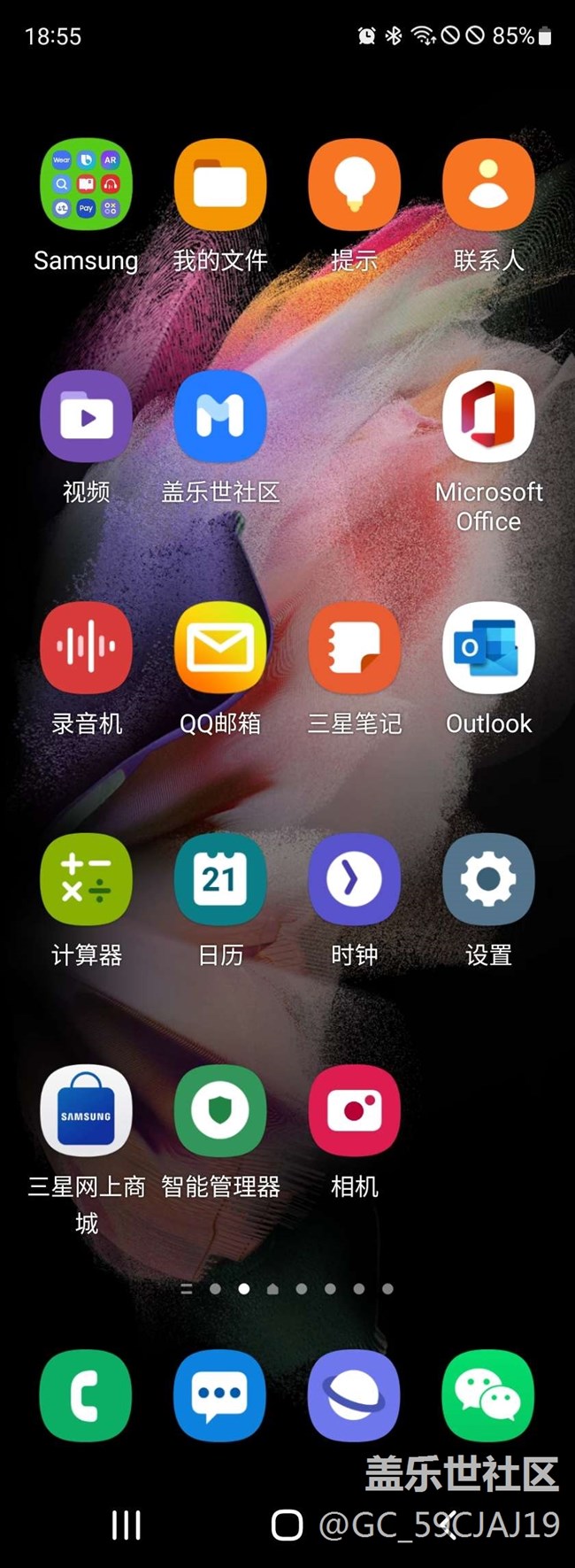Open the 相机 camera app

pyautogui.click(x=354, y=1111)
